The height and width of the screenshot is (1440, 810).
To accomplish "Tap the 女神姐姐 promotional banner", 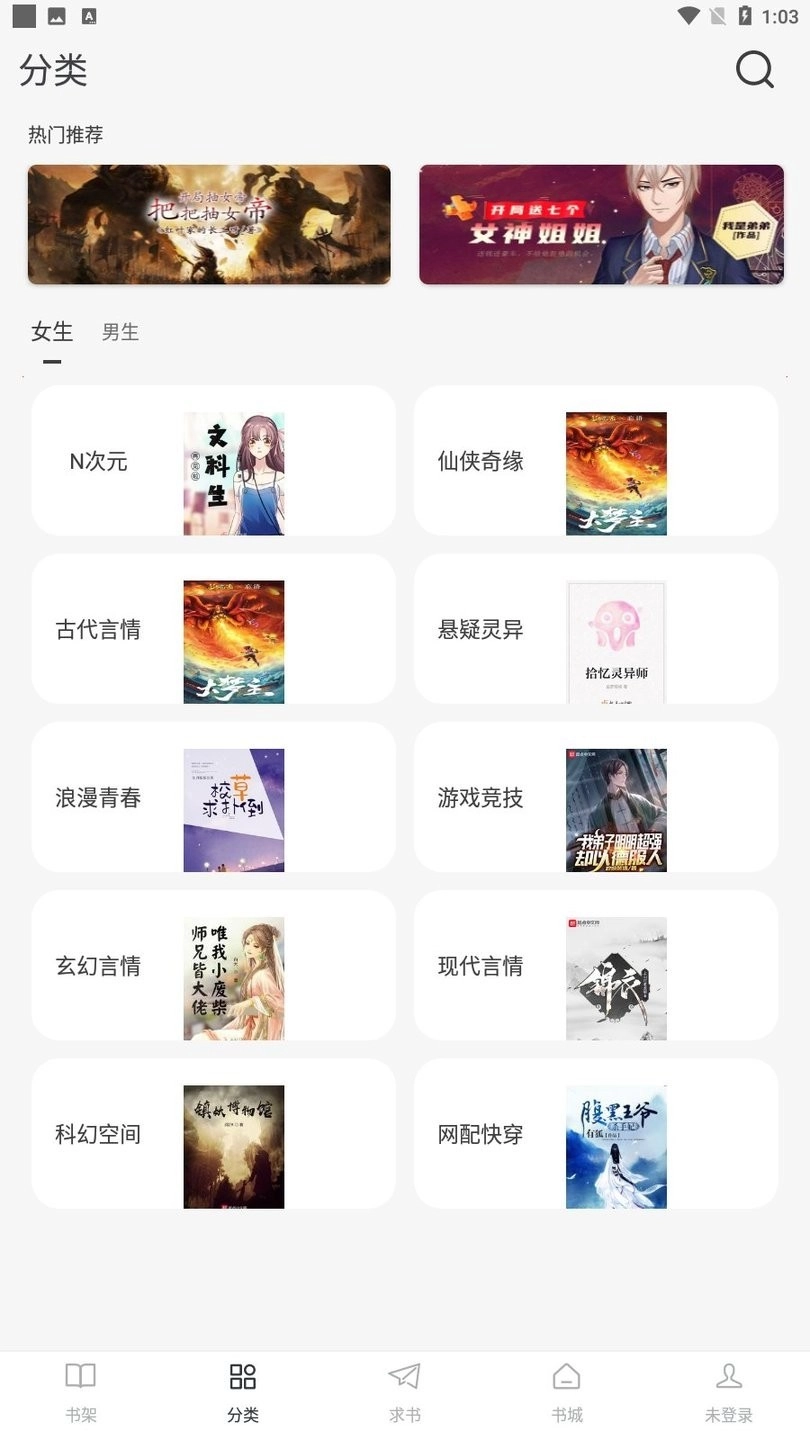I will (600, 224).
